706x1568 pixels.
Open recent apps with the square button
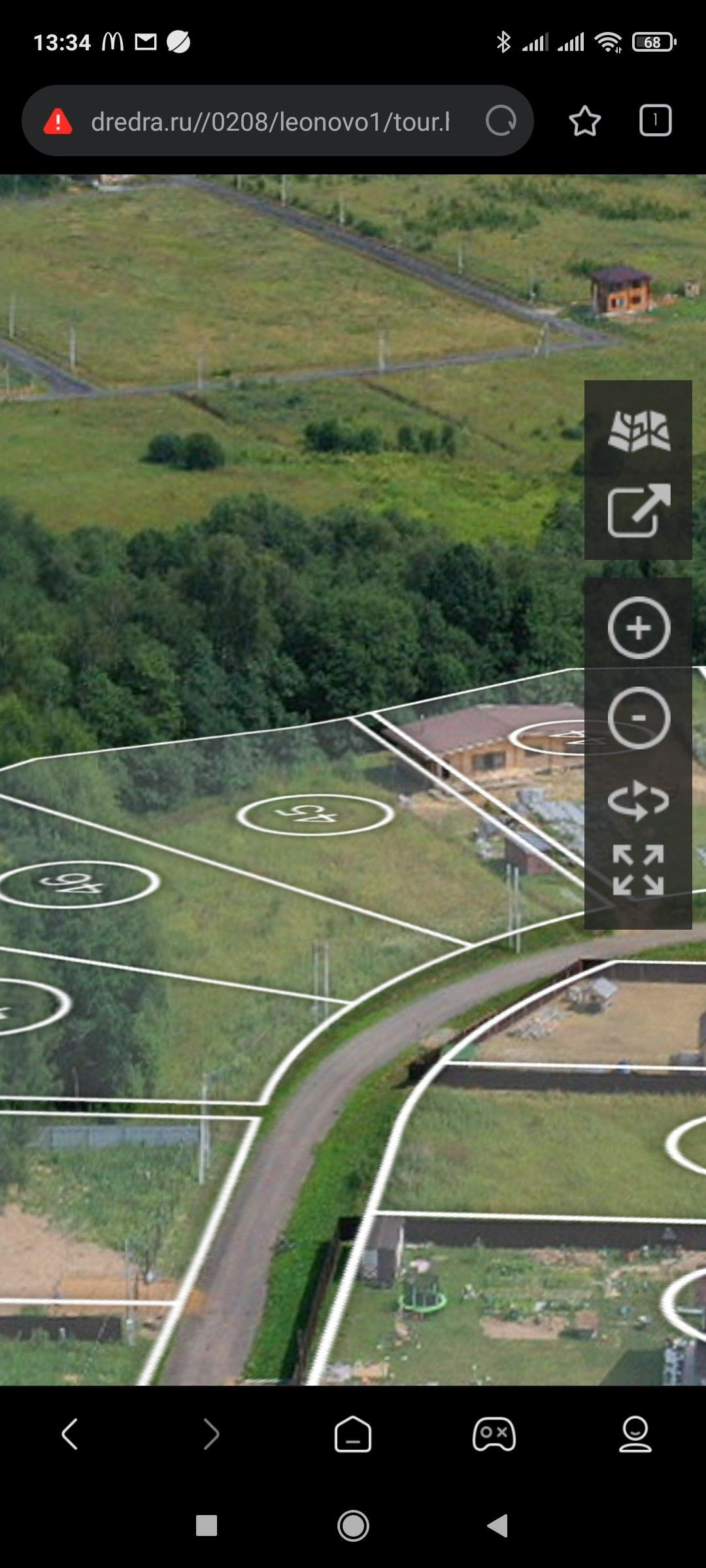click(x=207, y=1526)
